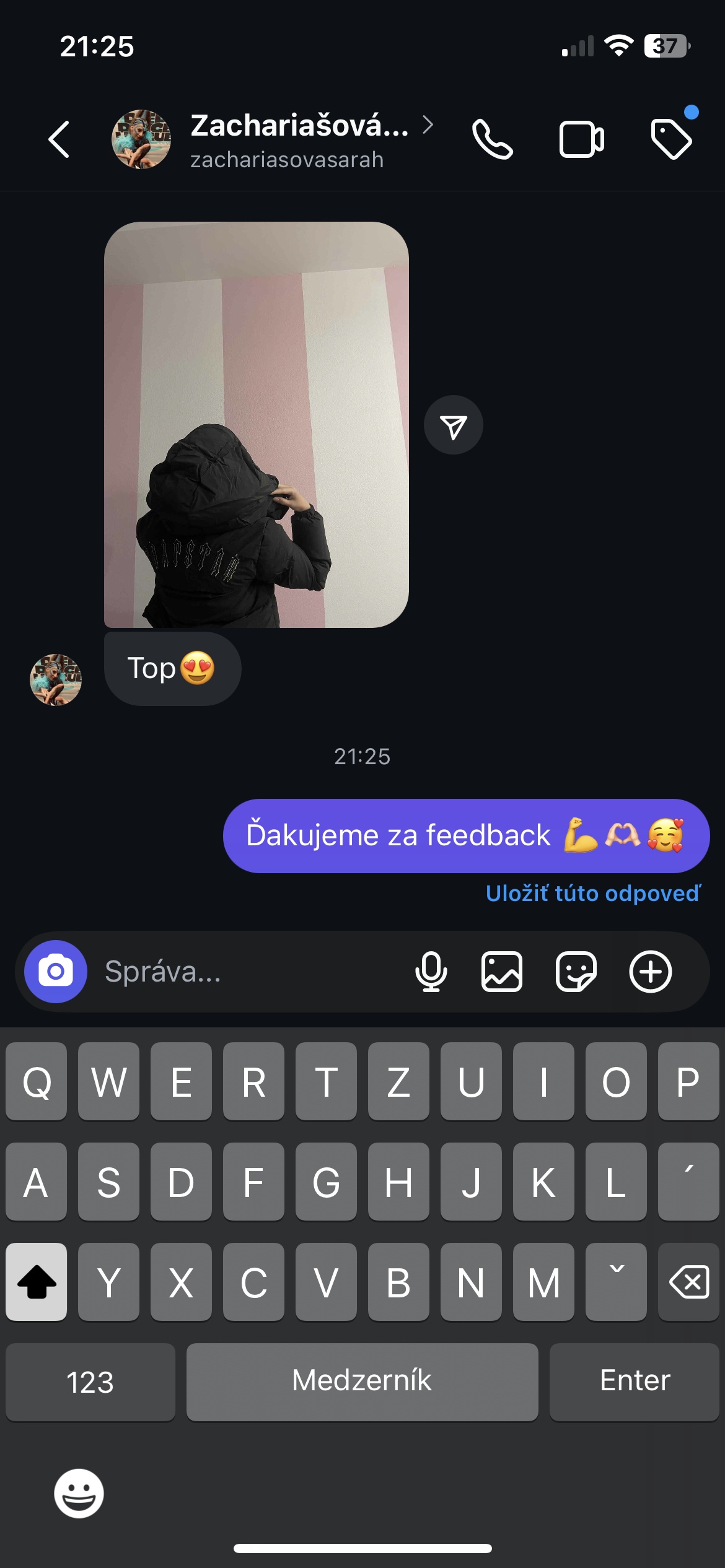
Task: Go back to the inbox
Action: coord(59,139)
